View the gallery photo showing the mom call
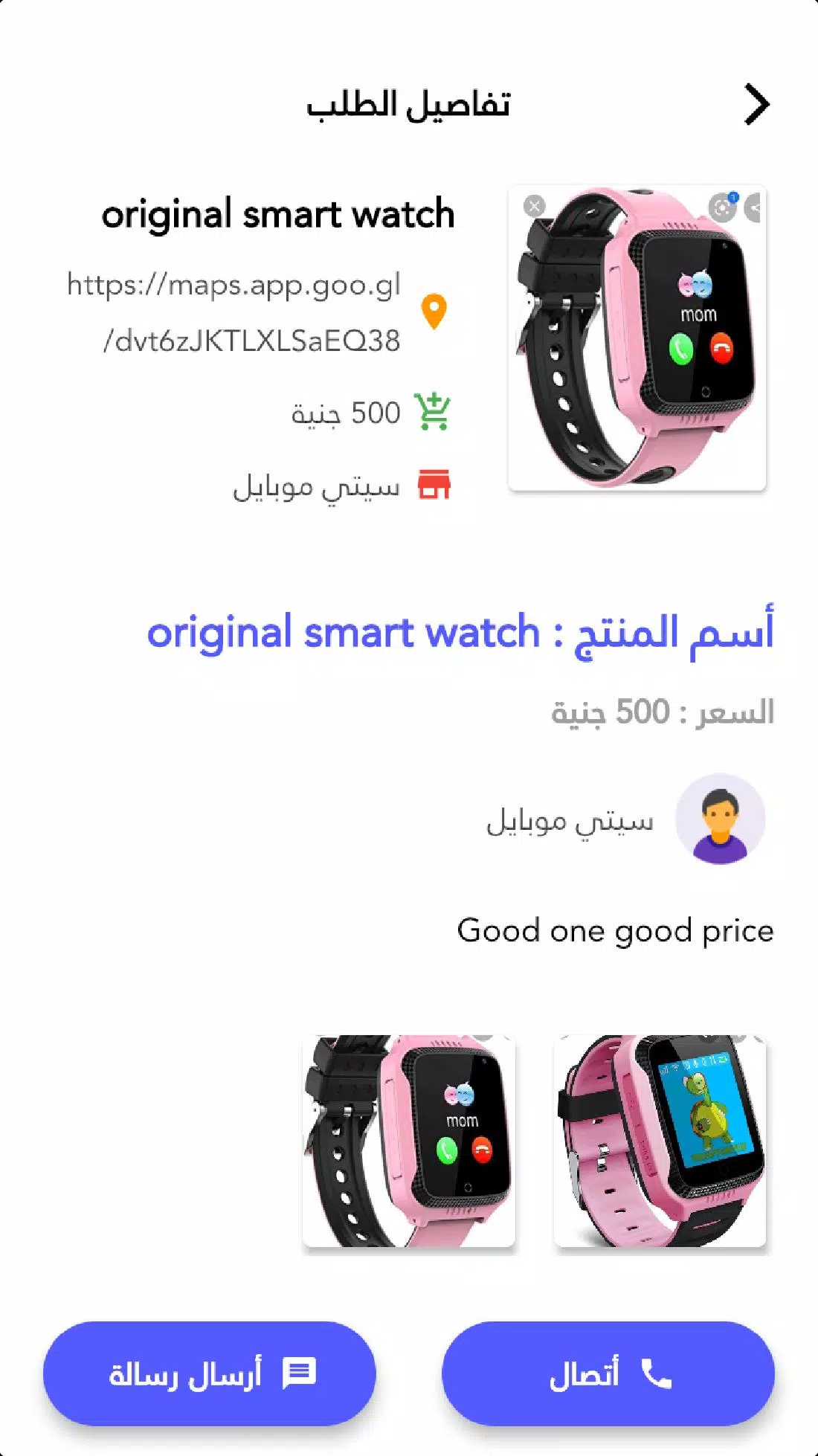The image size is (818, 1456). coord(409,1141)
